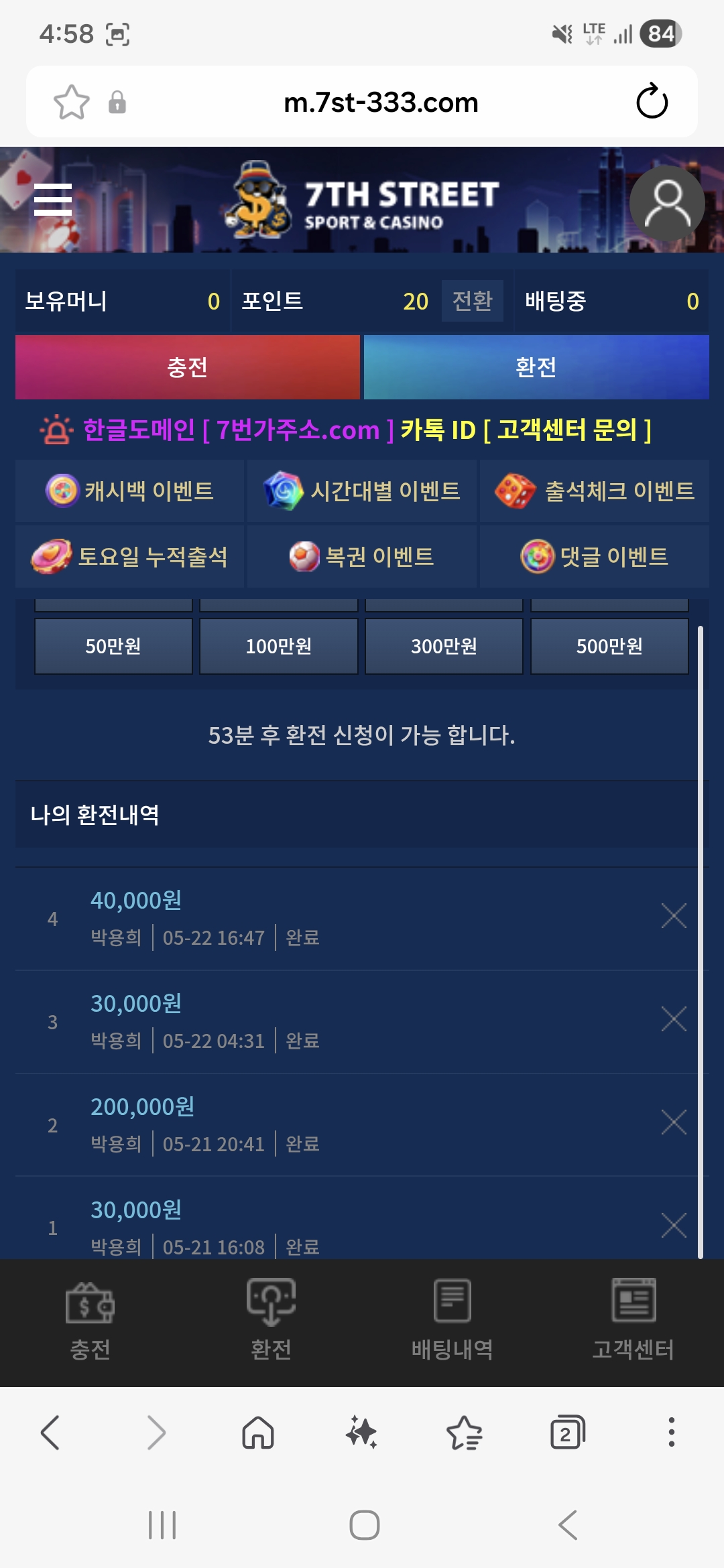Tap the blue 환전 withdrawal button
Viewport: 724px width, 1568px height.
[x=536, y=367]
